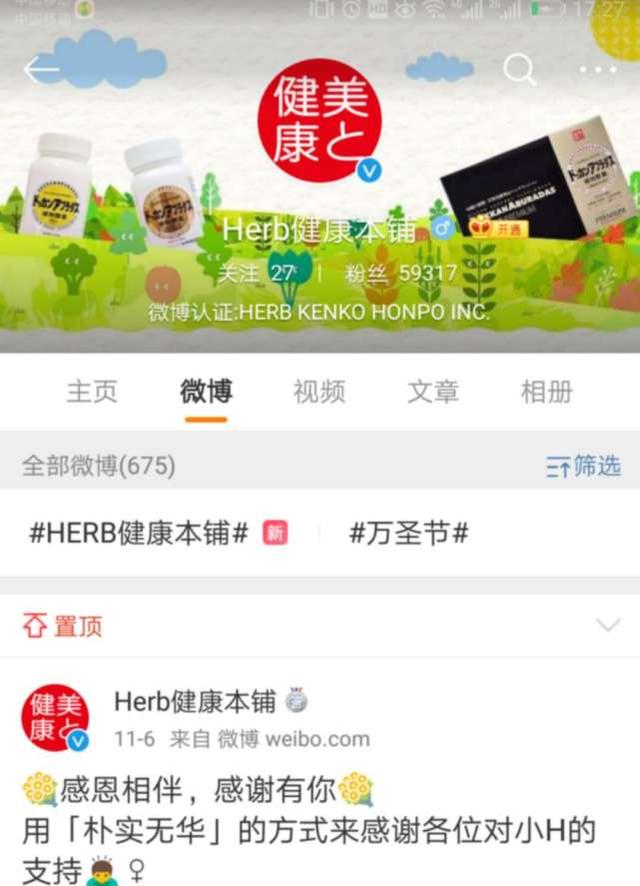Go back using the arrow icon
The width and height of the screenshot is (640, 886).
(42, 69)
